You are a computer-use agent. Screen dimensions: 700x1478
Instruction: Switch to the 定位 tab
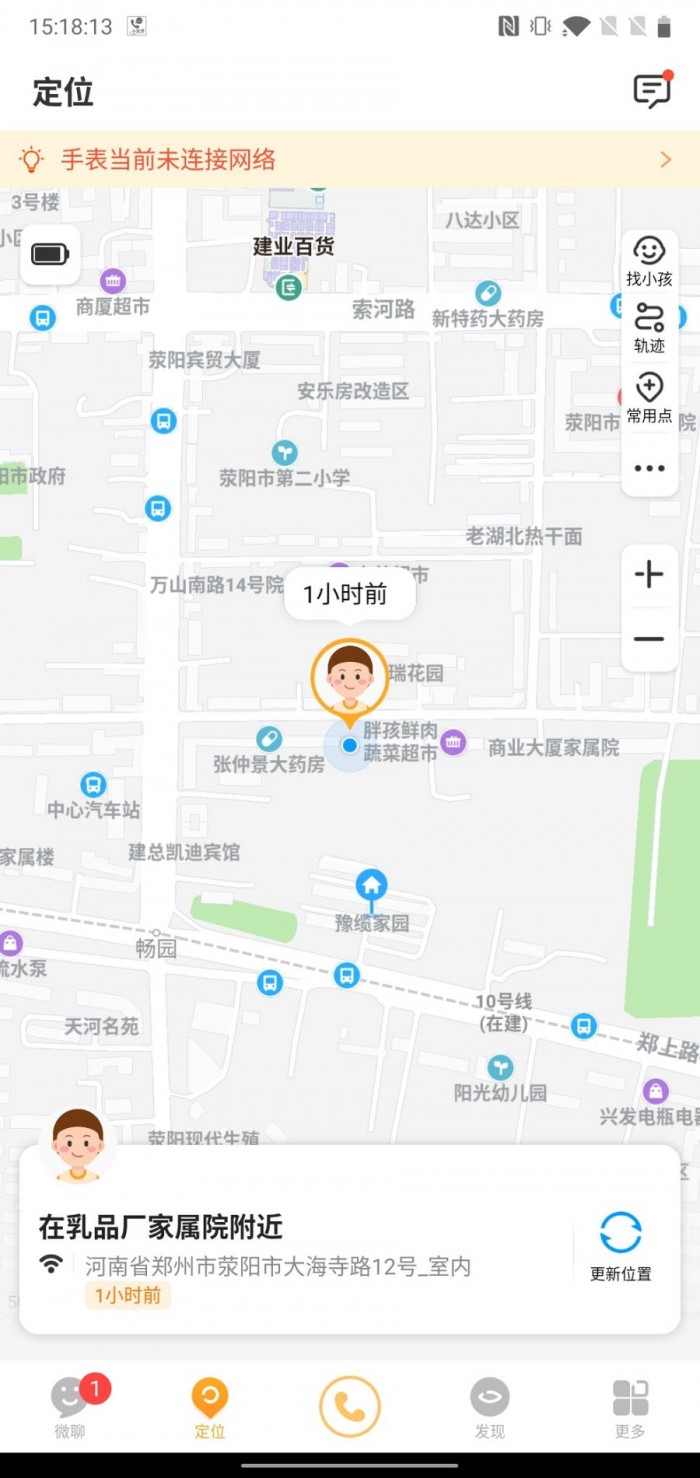[x=210, y=1406]
